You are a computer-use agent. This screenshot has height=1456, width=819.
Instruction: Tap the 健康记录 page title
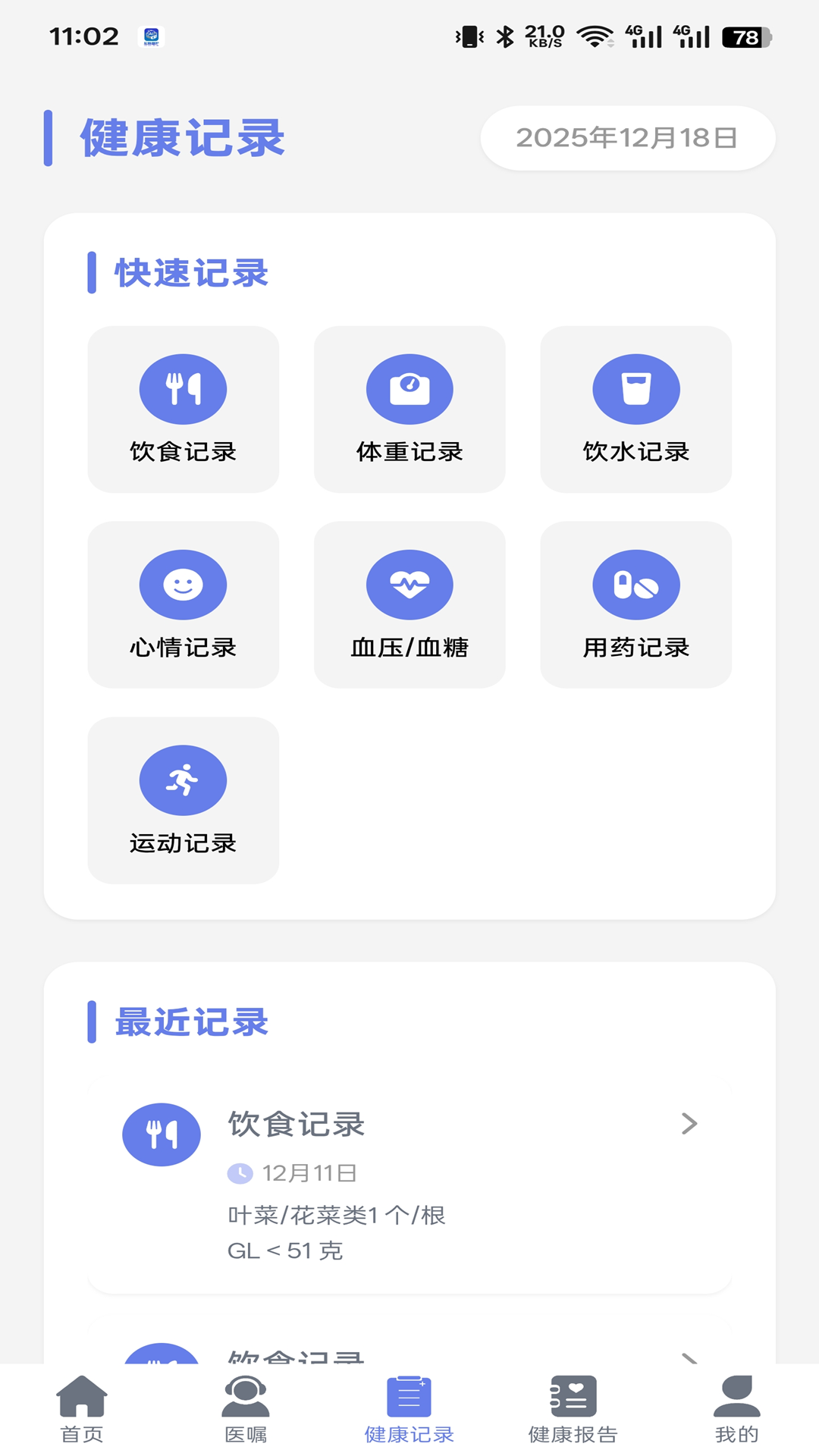(180, 137)
